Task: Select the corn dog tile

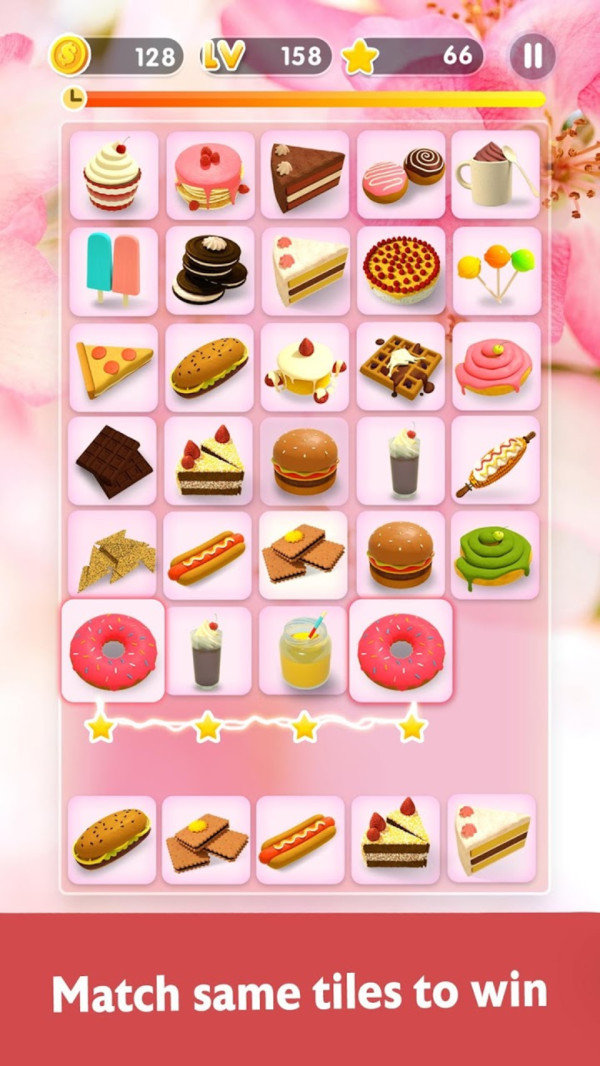Action: [497, 460]
